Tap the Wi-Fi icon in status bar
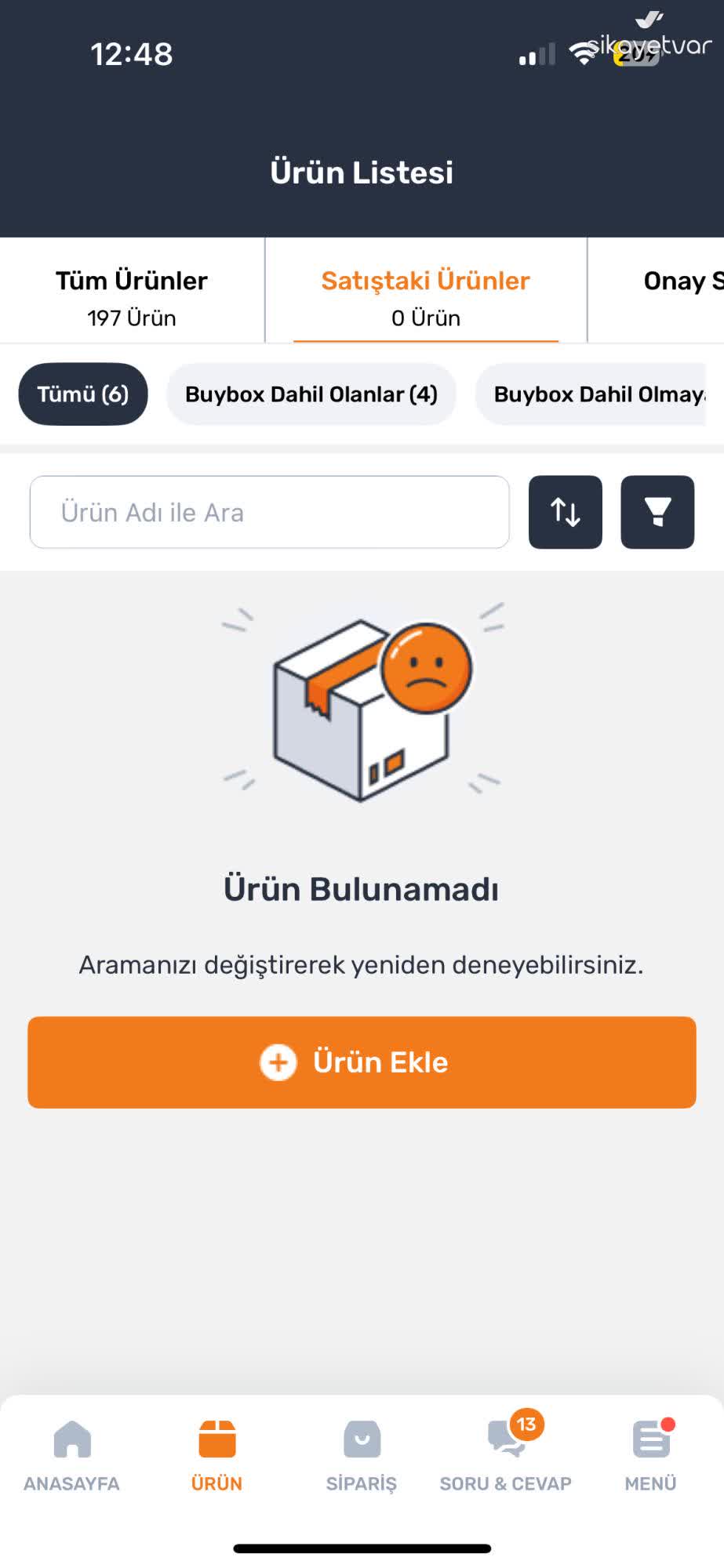Image resolution: width=724 pixels, height=1568 pixels. pos(581,53)
